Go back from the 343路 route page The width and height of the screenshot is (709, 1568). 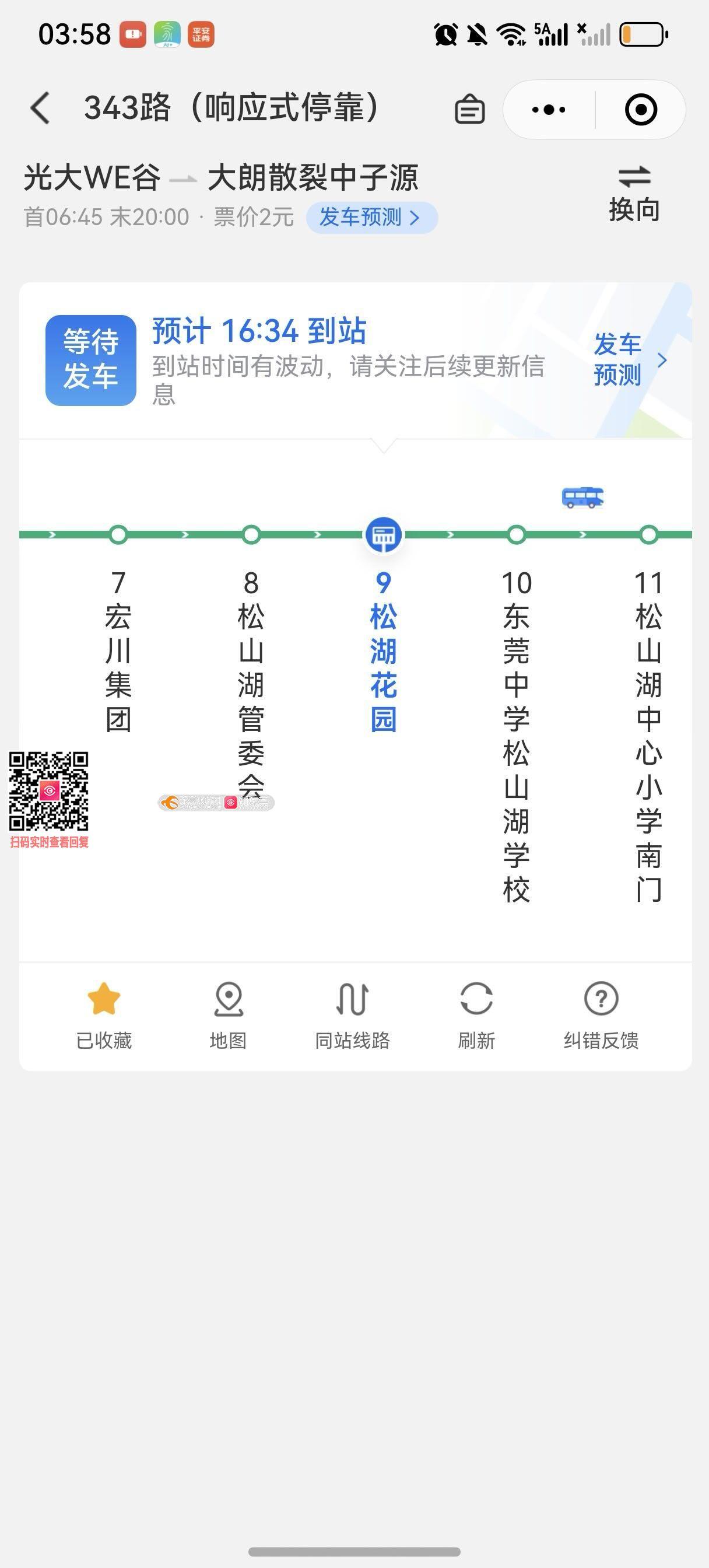pos(40,108)
